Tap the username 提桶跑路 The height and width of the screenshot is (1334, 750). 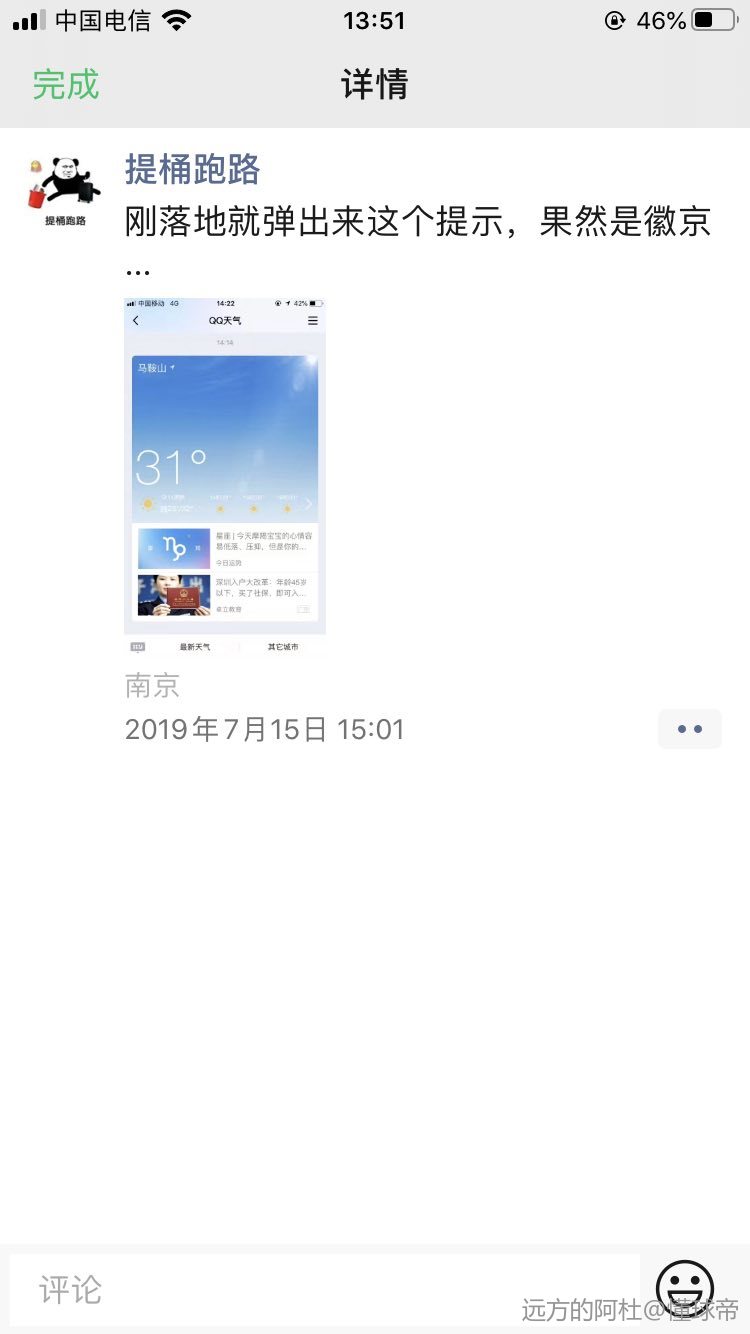(x=192, y=170)
